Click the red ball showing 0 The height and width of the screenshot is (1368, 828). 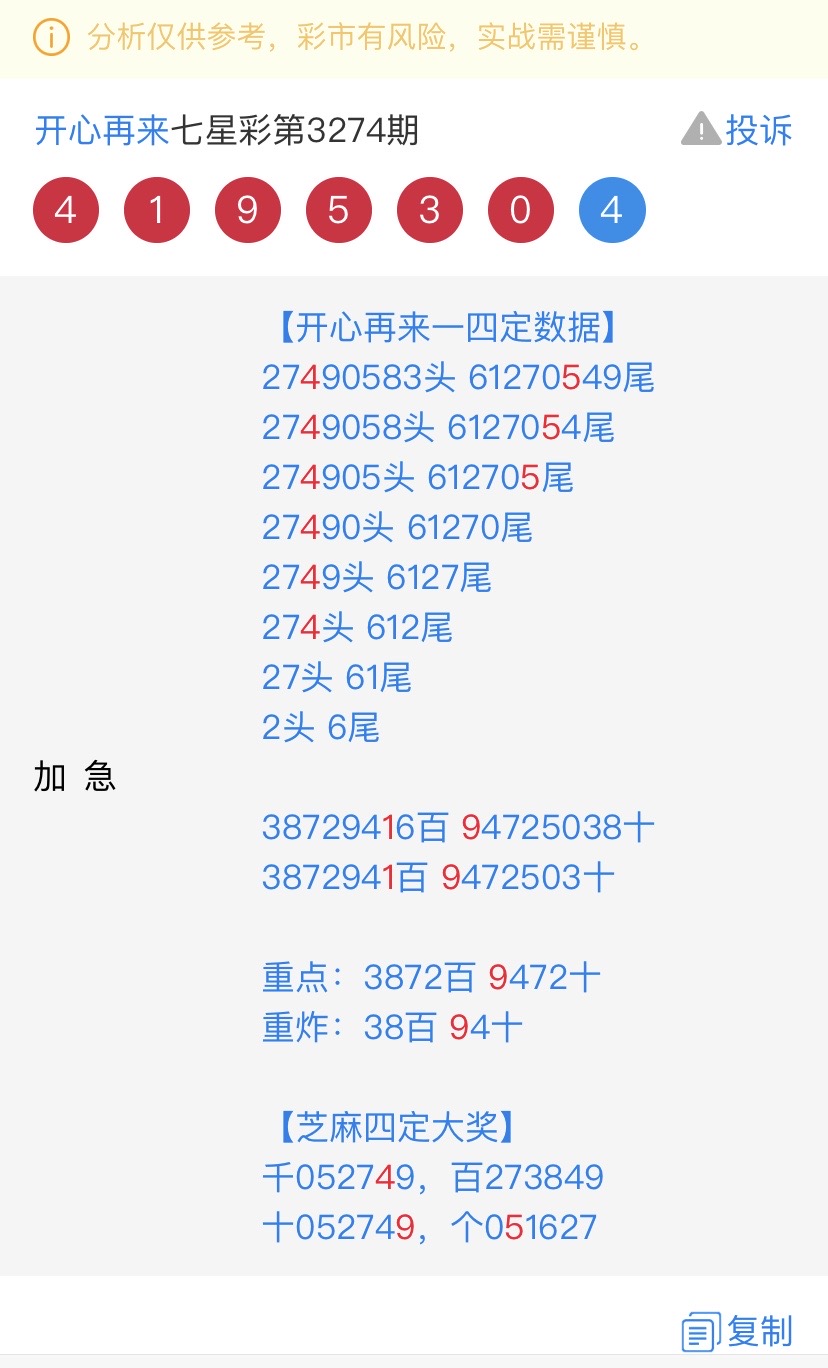[520, 209]
